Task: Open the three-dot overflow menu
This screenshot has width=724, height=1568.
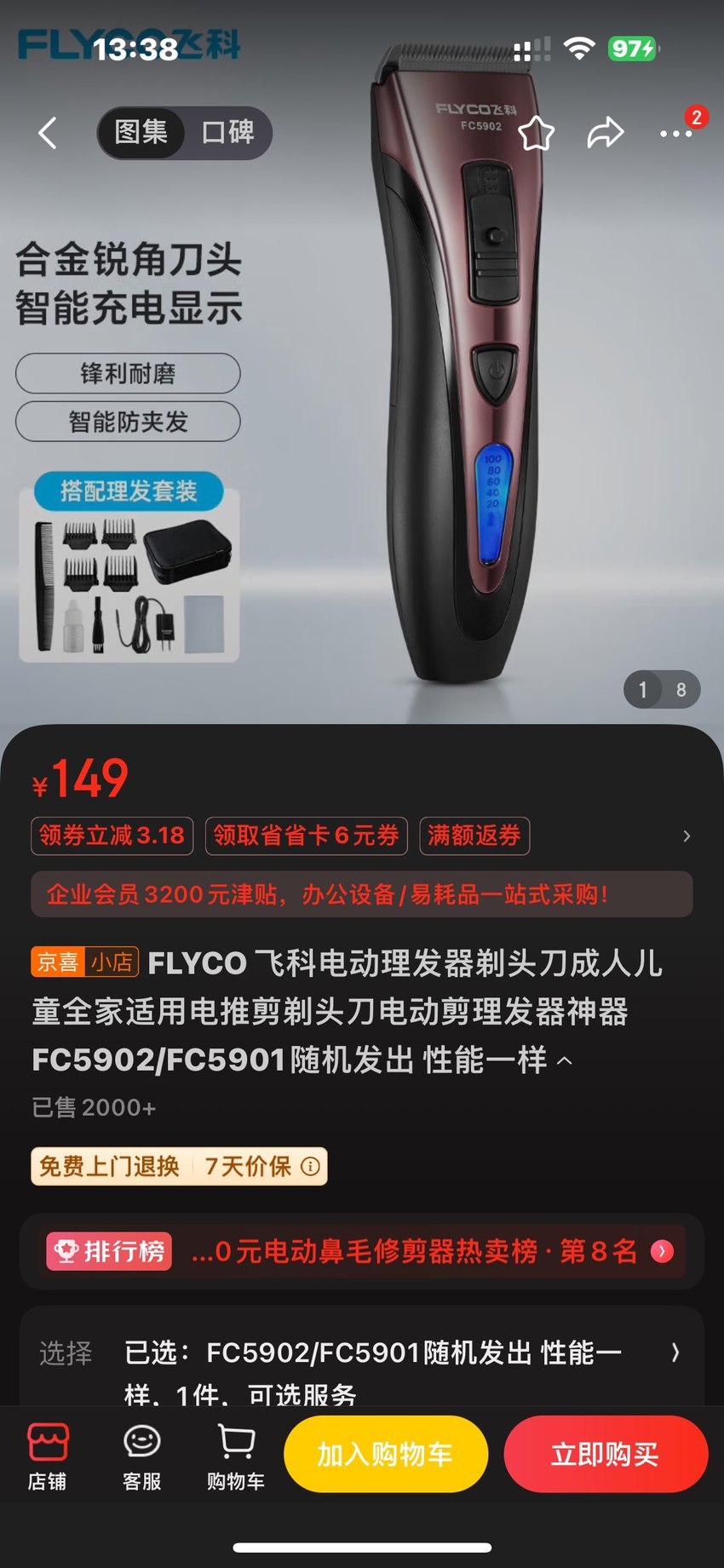Action: (x=676, y=133)
